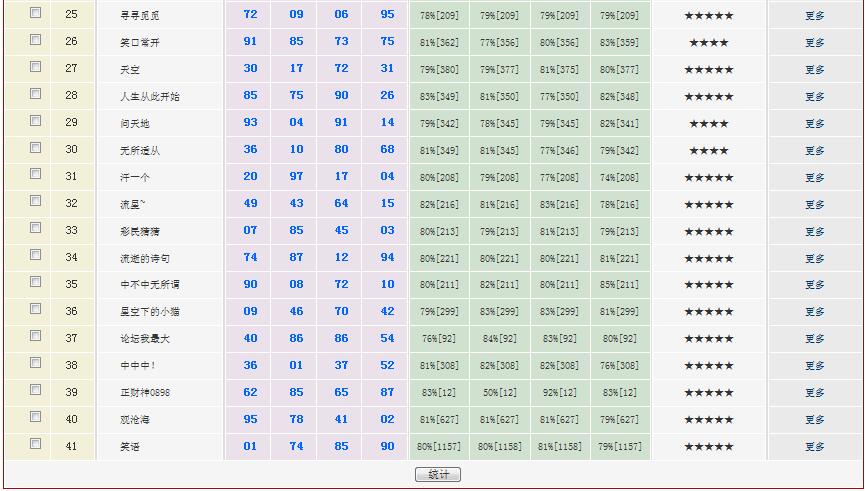The width and height of the screenshot is (865, 491).
Task: Check the box for row 37
Action: tap(35, 337)
